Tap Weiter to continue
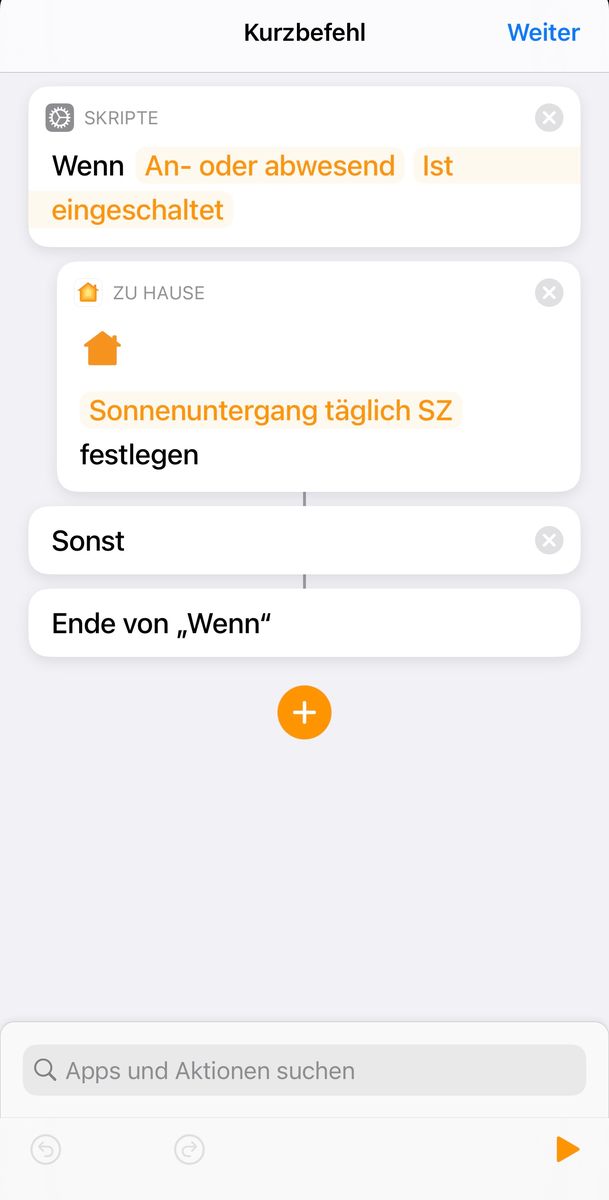Image resolution: width=609 pixels, height=1200 pixels. [543, 33]
